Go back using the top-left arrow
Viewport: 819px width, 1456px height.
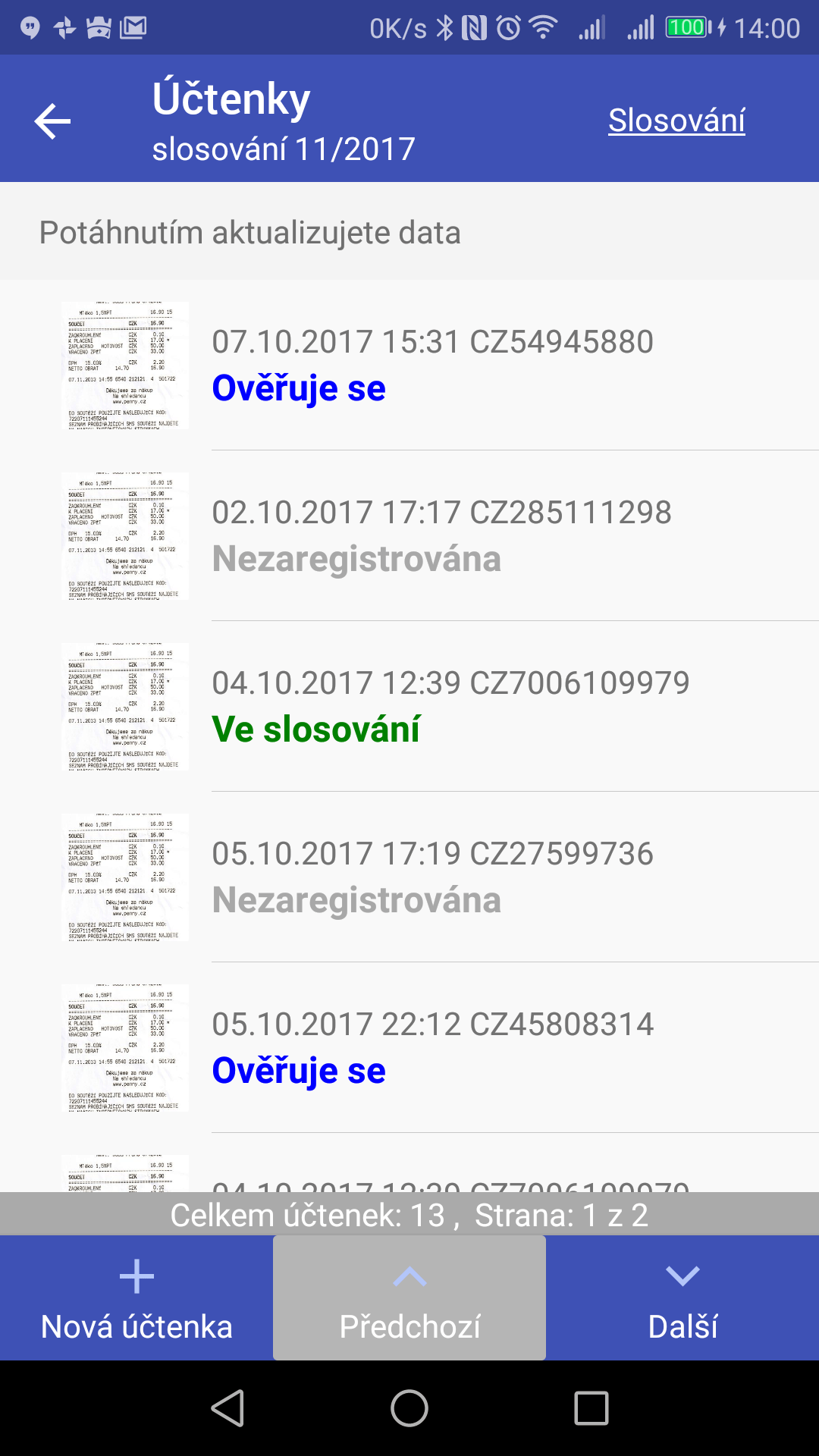(x=52, y=121)
